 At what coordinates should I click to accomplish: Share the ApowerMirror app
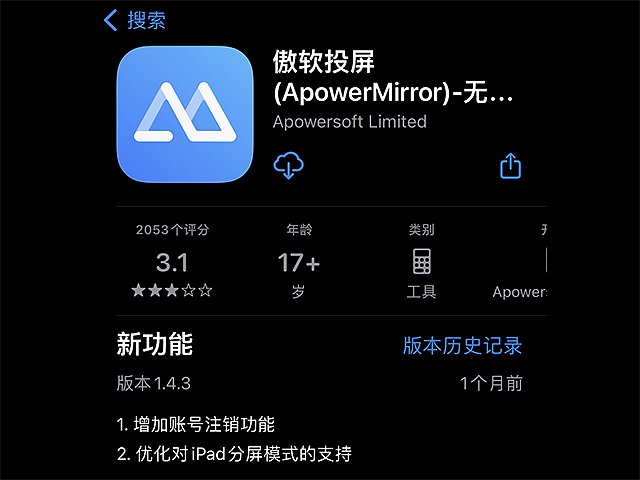click(510, 166)
